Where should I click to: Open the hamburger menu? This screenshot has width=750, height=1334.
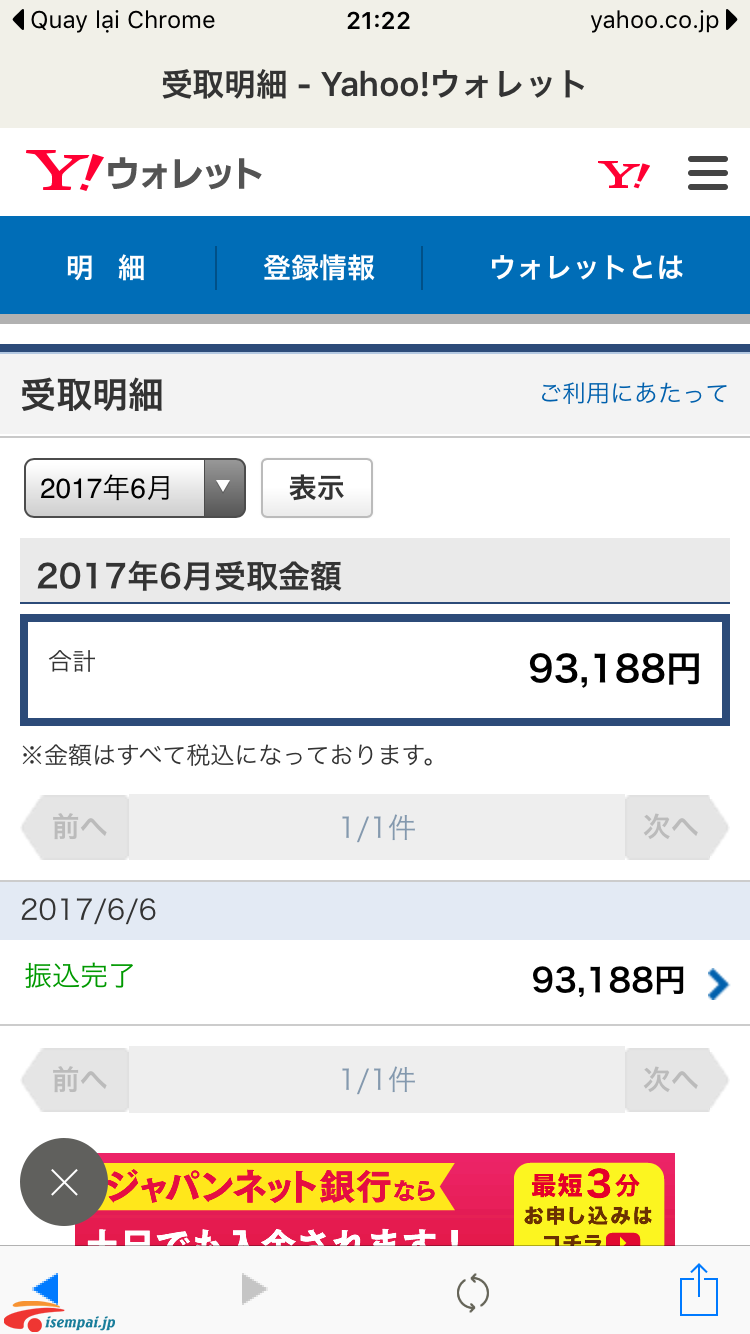click(x=707, y=173)
